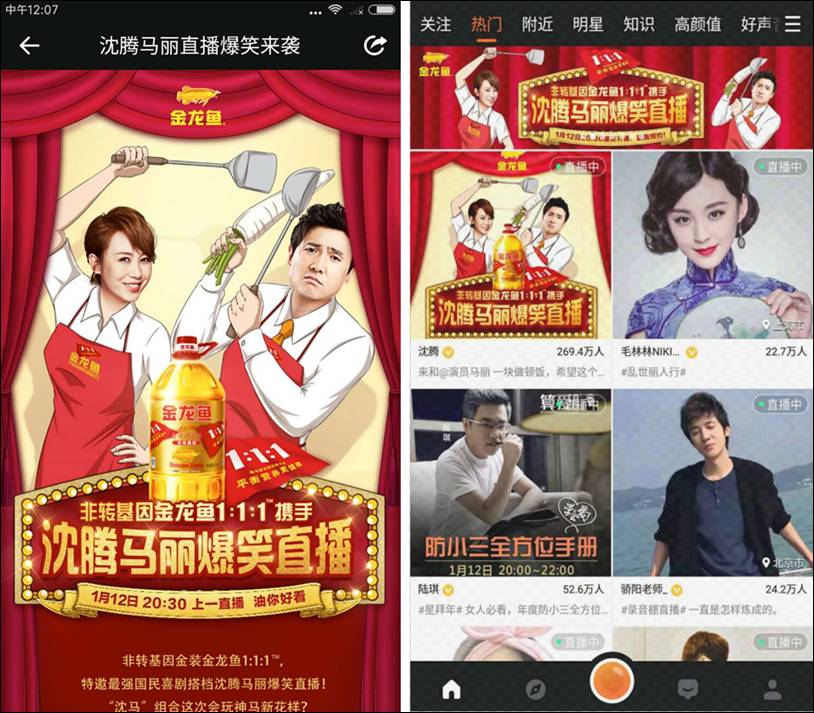
Task: Open the hamburger menu of categories
Action: [793, 24]
